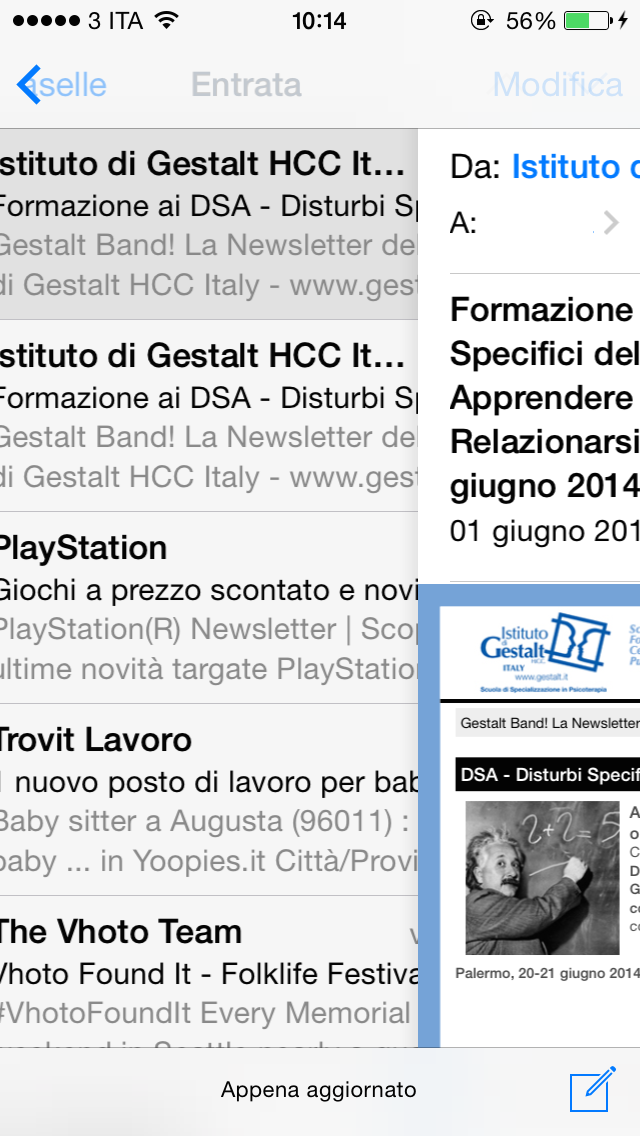Compose a new email message

[590, 1089]
